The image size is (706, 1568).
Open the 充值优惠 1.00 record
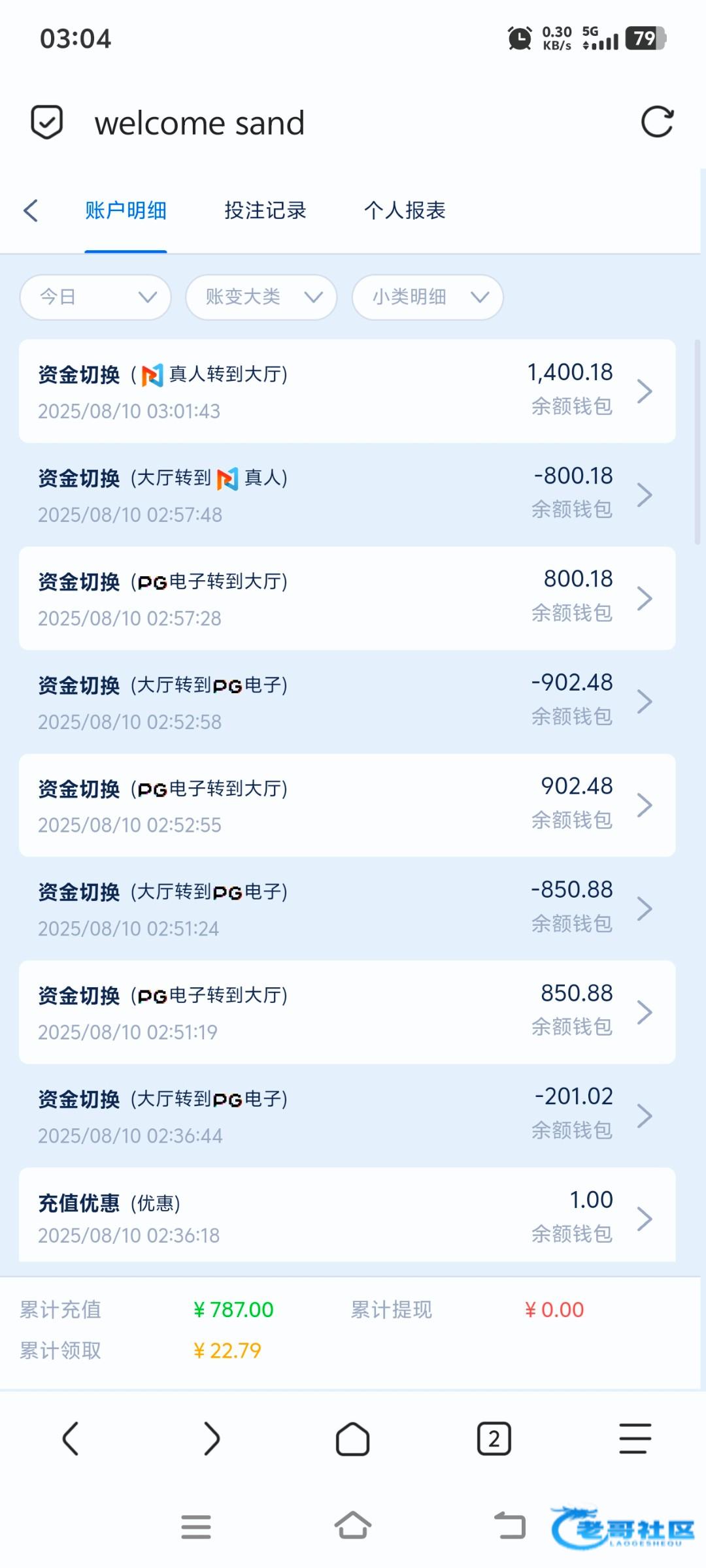[x=347, y=1215]
